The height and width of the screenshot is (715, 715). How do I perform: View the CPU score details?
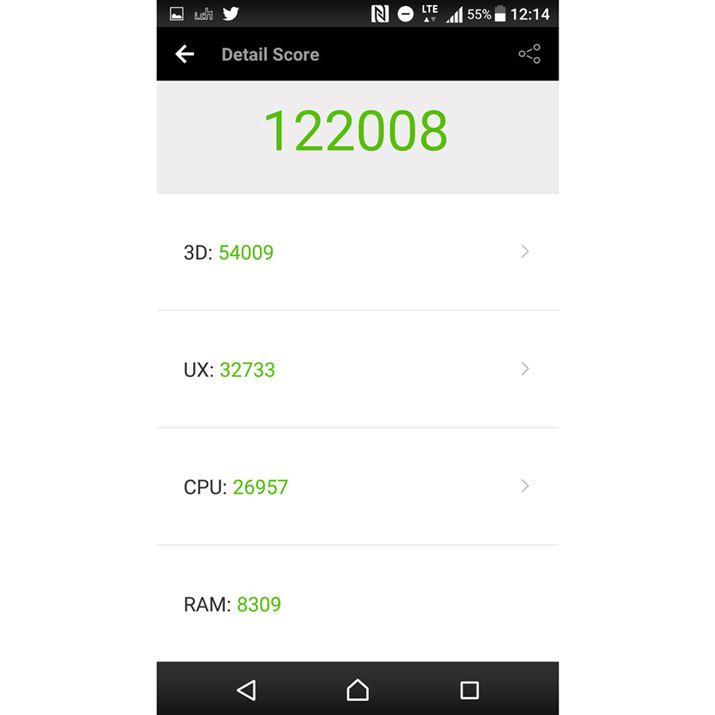[357, 487]
